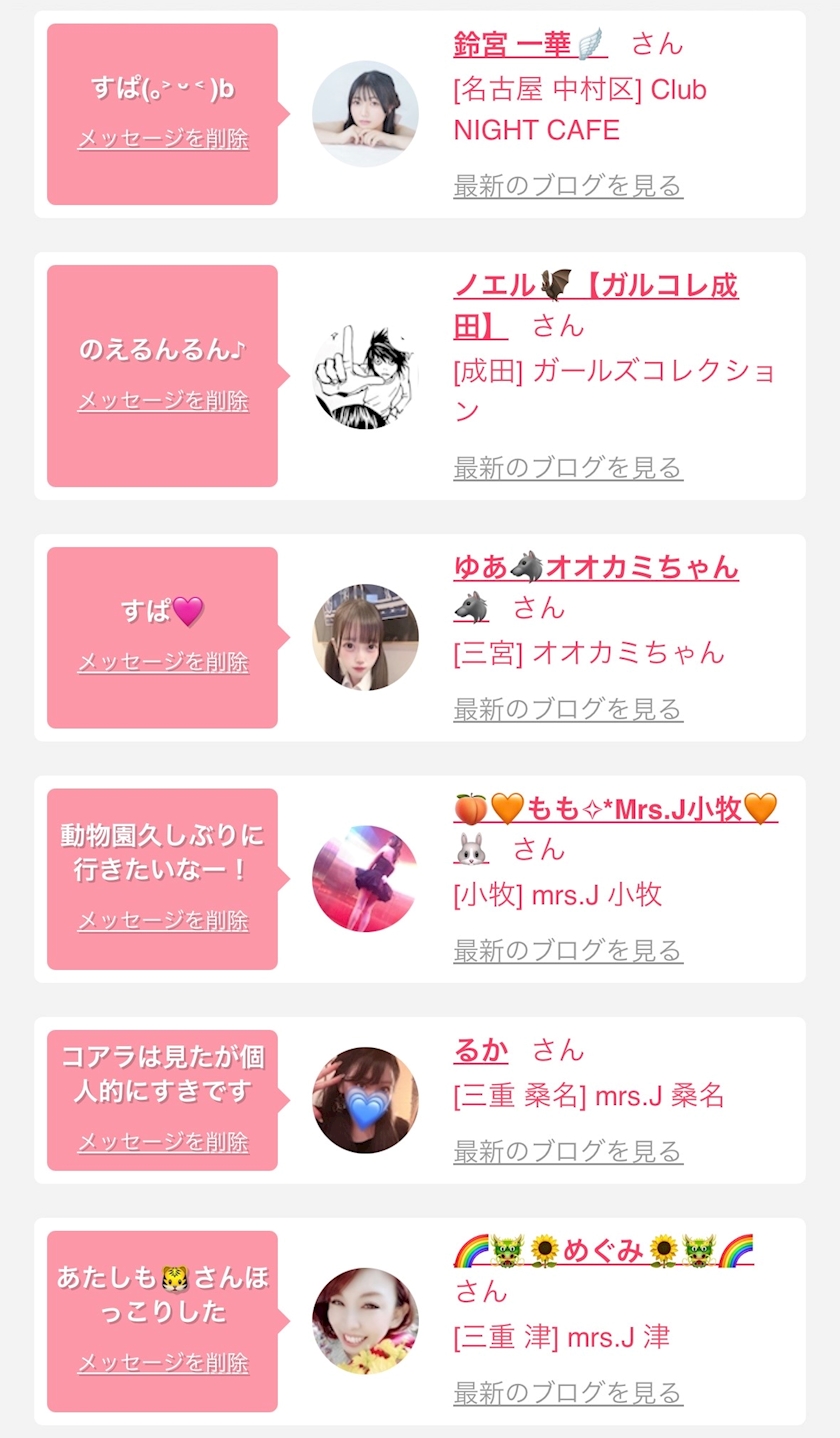Delete the コアラは見たが個人的にすきです message
Viewport: 840px width, 1438px height.
(x=163, y=1142)
